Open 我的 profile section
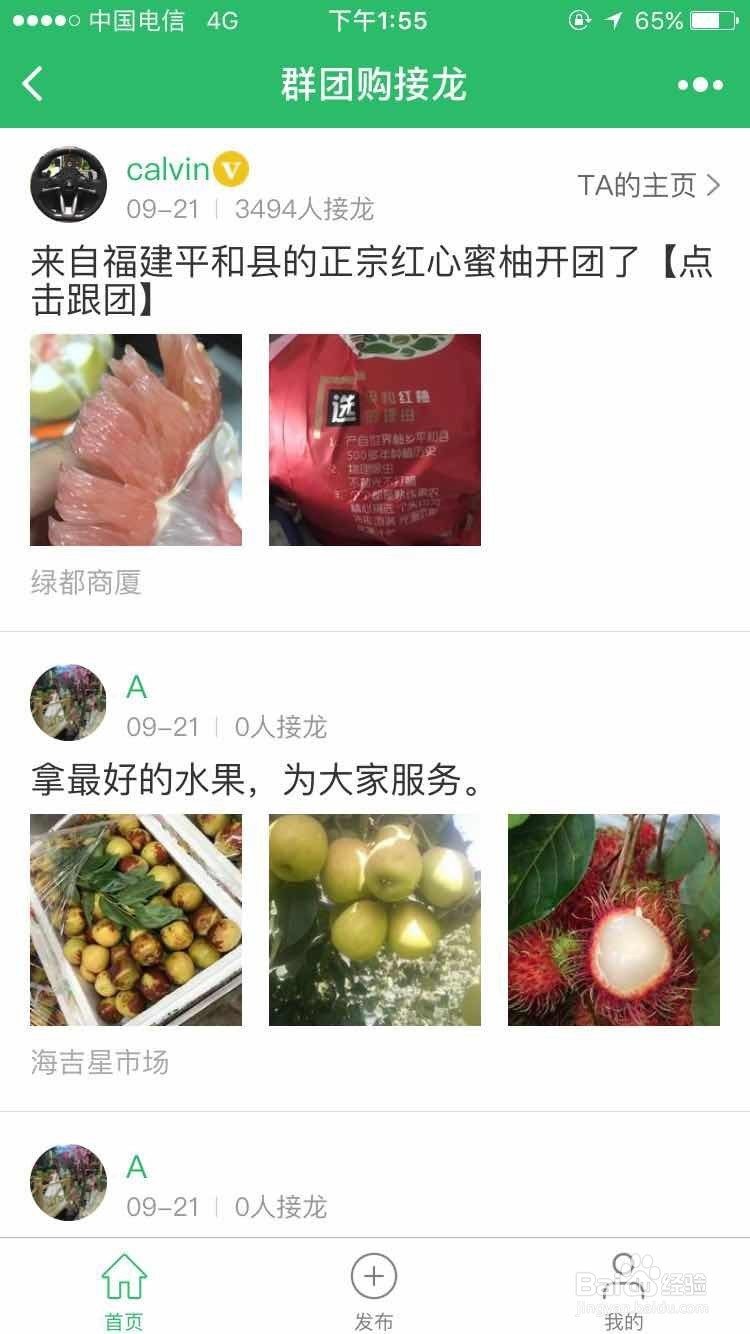Screen dimensions: 750x1334 coord(626,1285)
